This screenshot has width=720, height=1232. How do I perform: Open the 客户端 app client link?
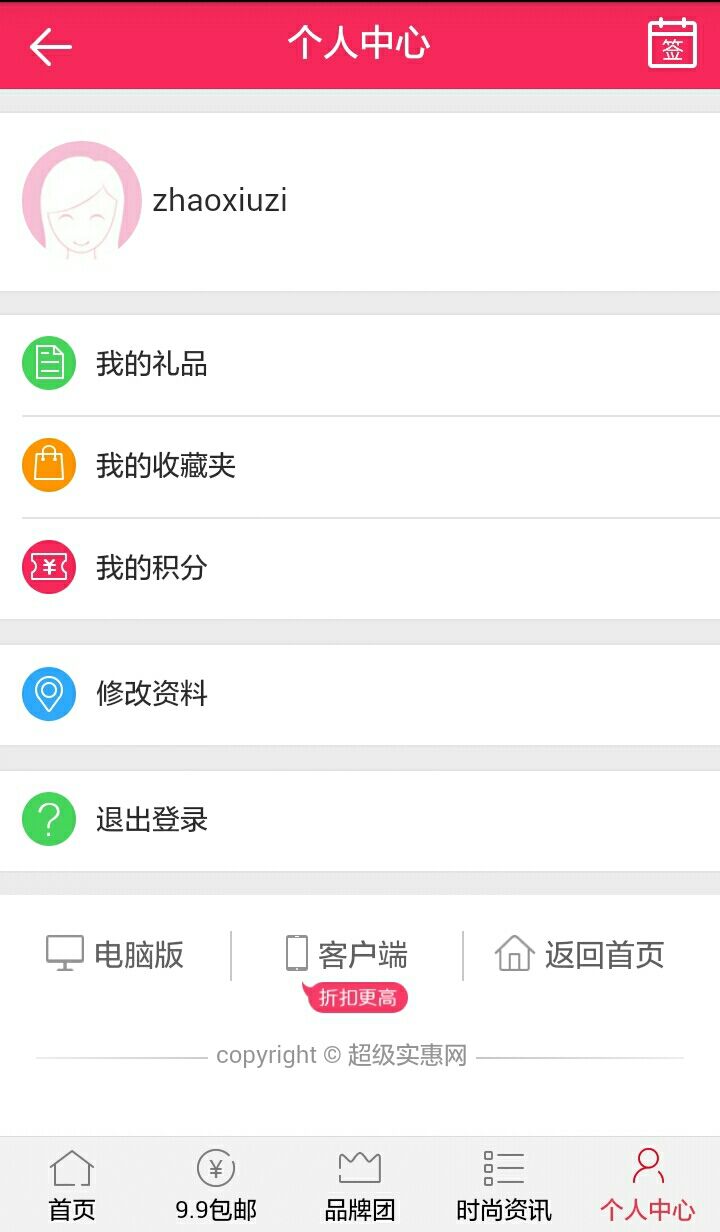[x=347, y=955]
